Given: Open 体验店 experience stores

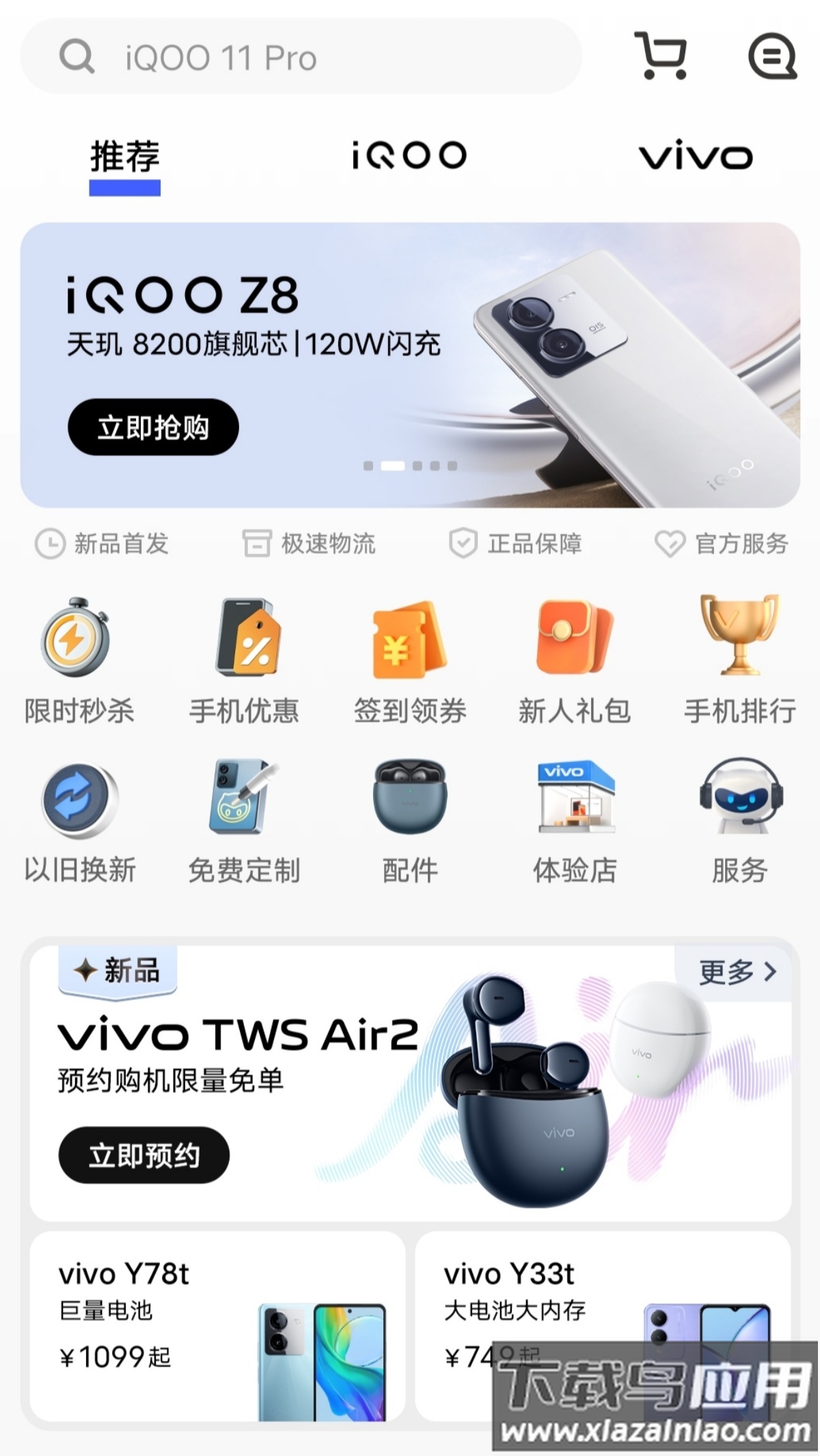Looking at the screenshot, I should (575, 820).
